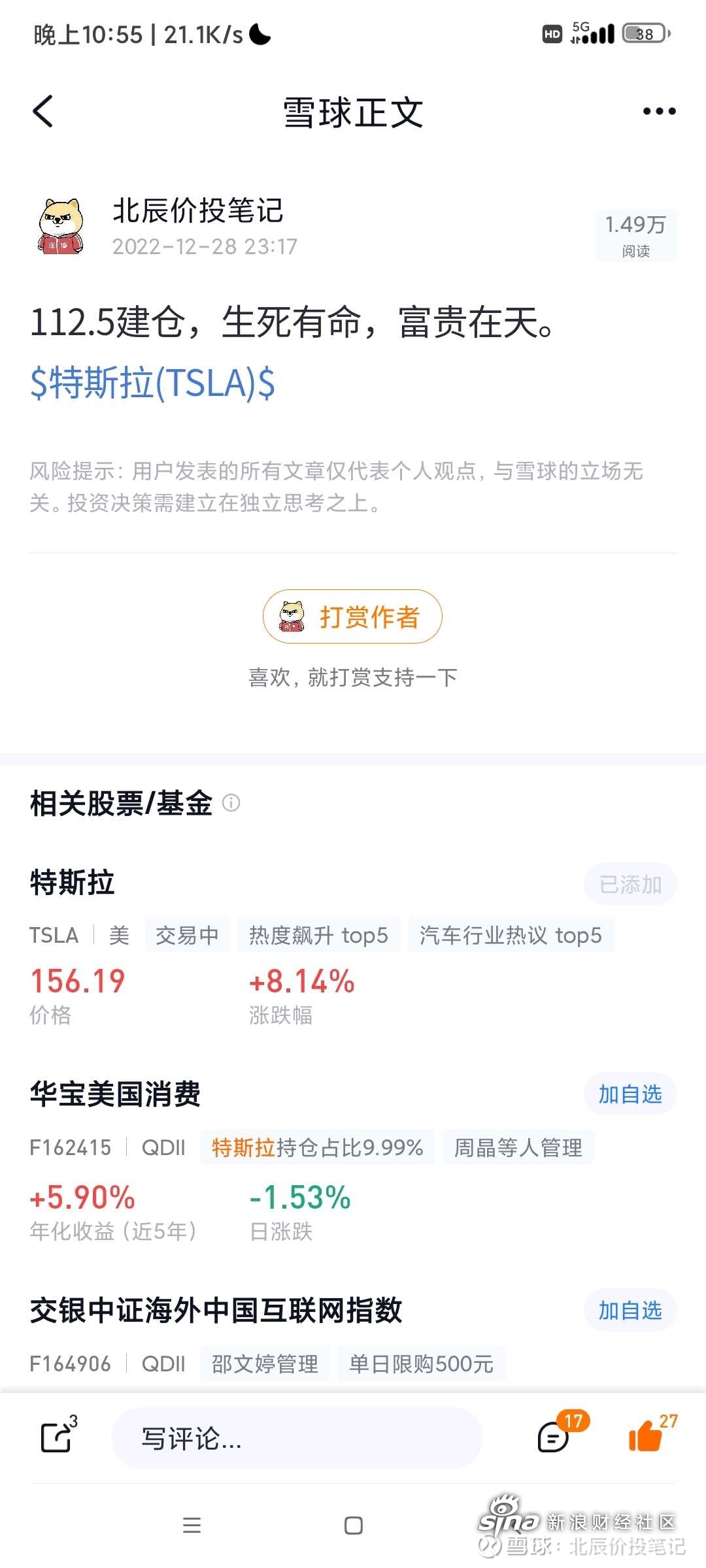This screenshot has width=706, height=1568.
Task: Go back from the 雪球正文 page
Action: coord(43,111)
